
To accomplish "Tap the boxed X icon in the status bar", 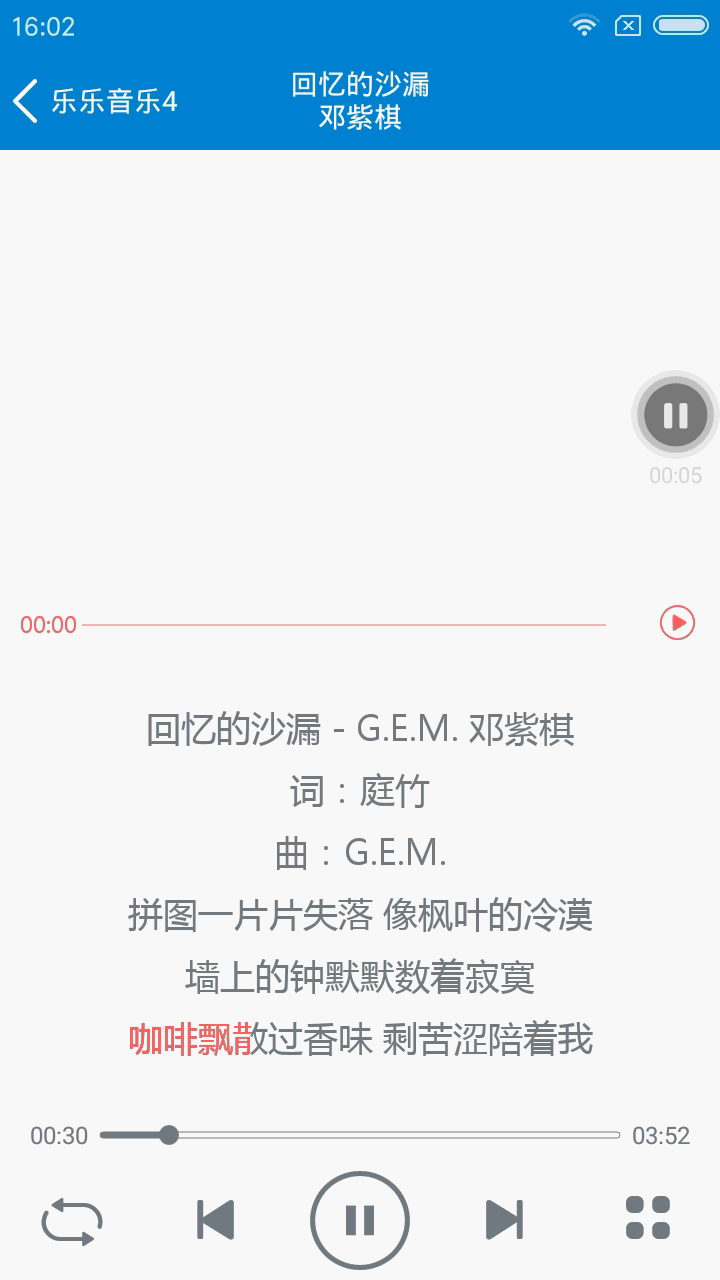I will [629, 26].
